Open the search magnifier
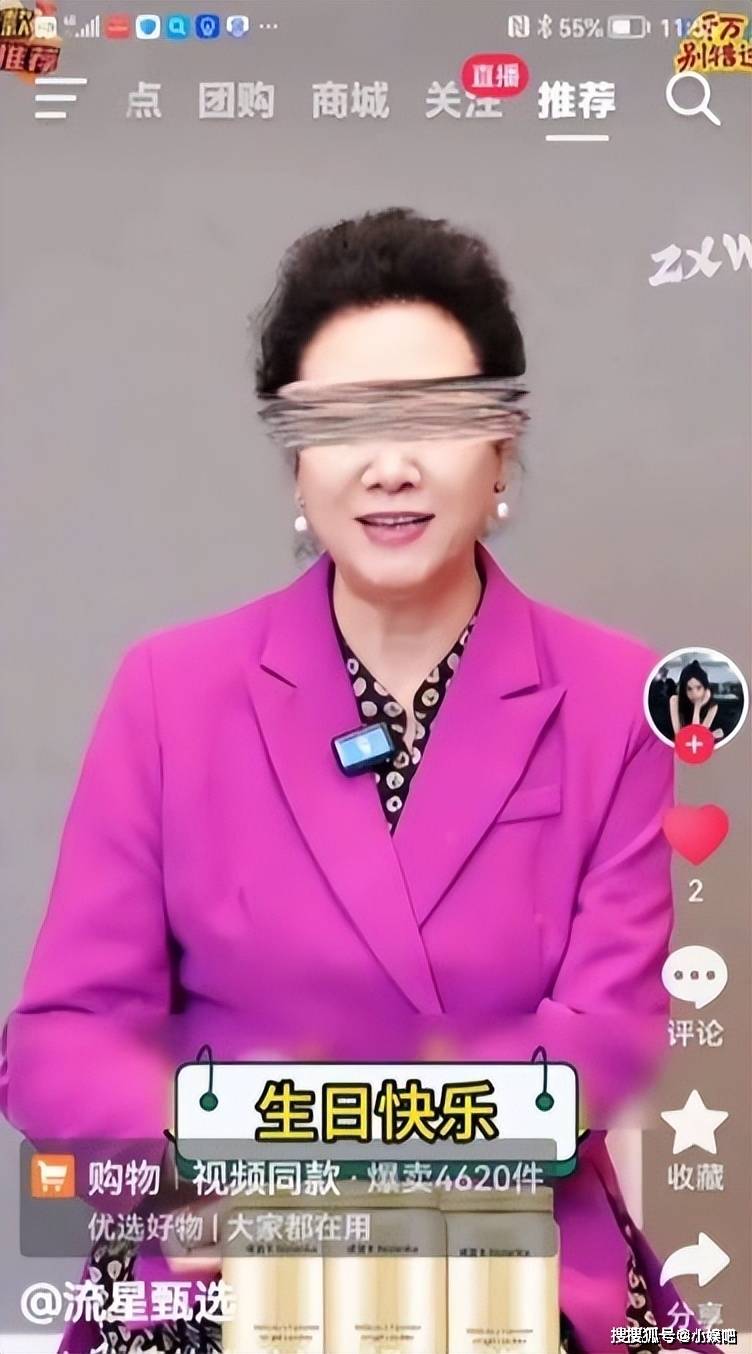The height and width of the screenshot is (1354, 752). (x=692, y=99)
